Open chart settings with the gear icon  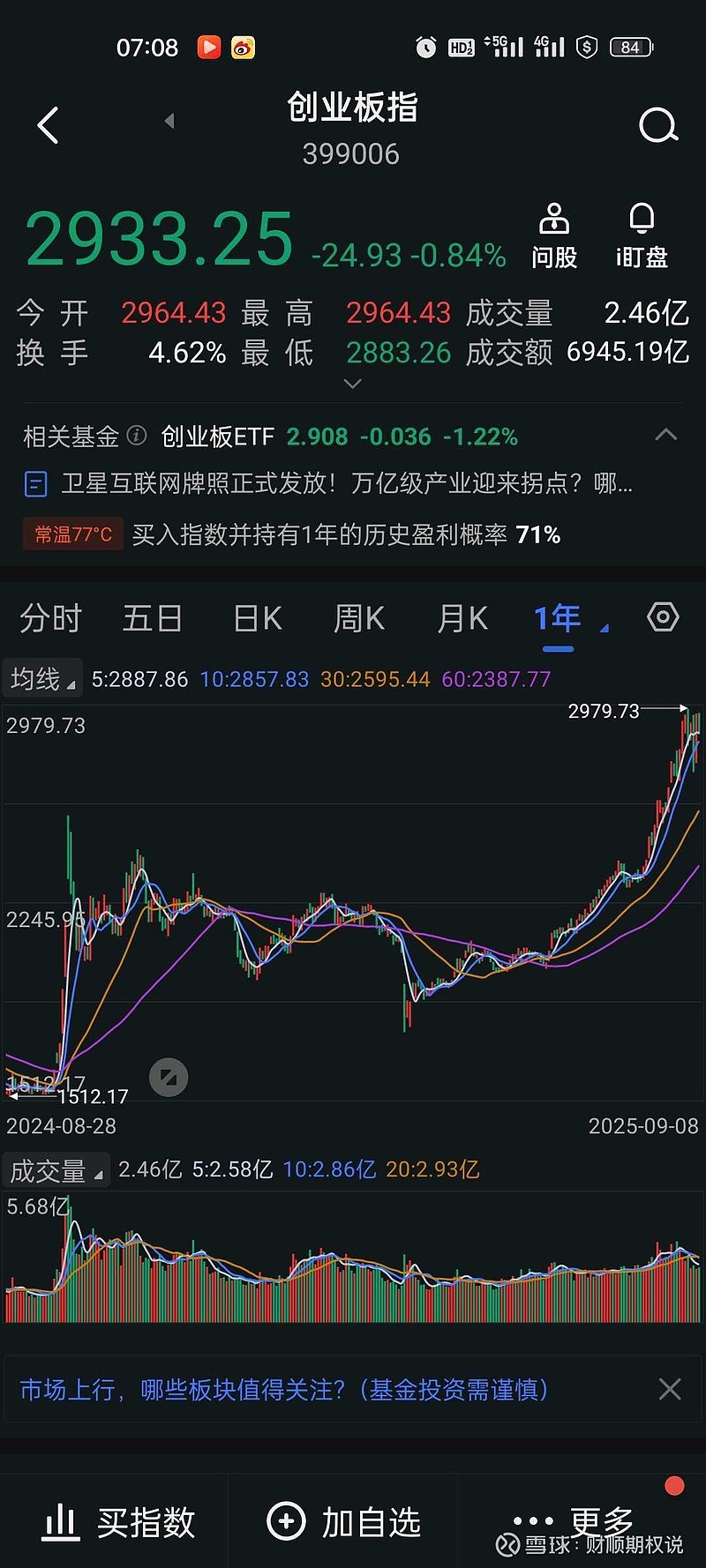663,618
